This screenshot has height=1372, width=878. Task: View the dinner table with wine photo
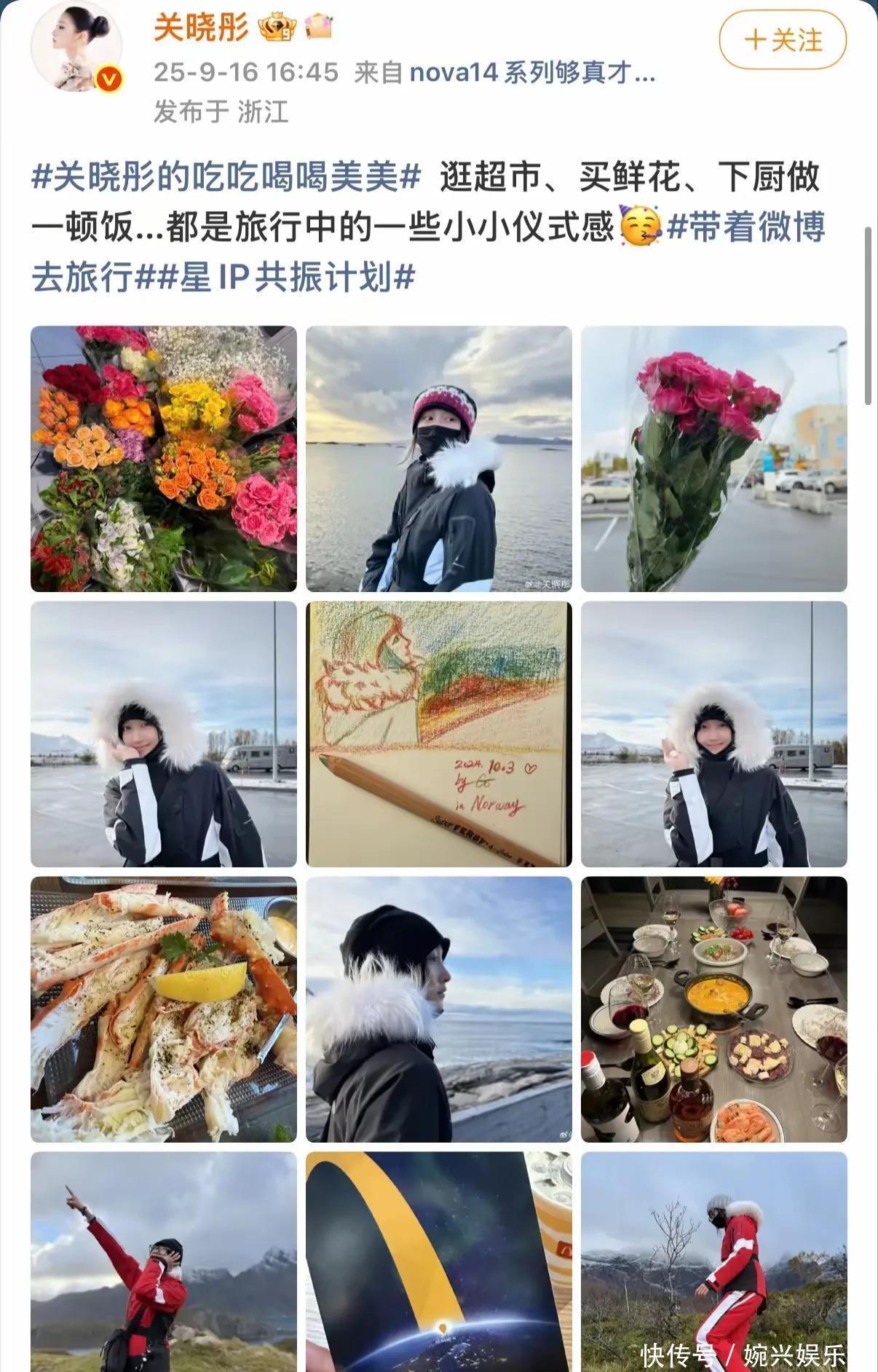tap(713, 1009)
